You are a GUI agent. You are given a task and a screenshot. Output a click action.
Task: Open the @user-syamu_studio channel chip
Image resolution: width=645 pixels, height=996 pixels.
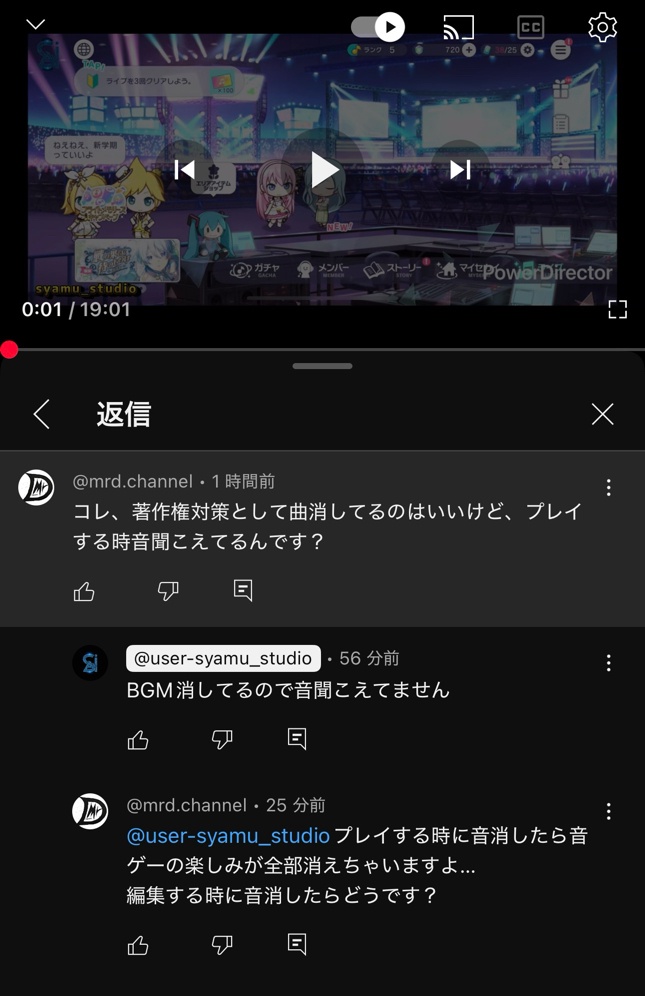click(223, 658)
